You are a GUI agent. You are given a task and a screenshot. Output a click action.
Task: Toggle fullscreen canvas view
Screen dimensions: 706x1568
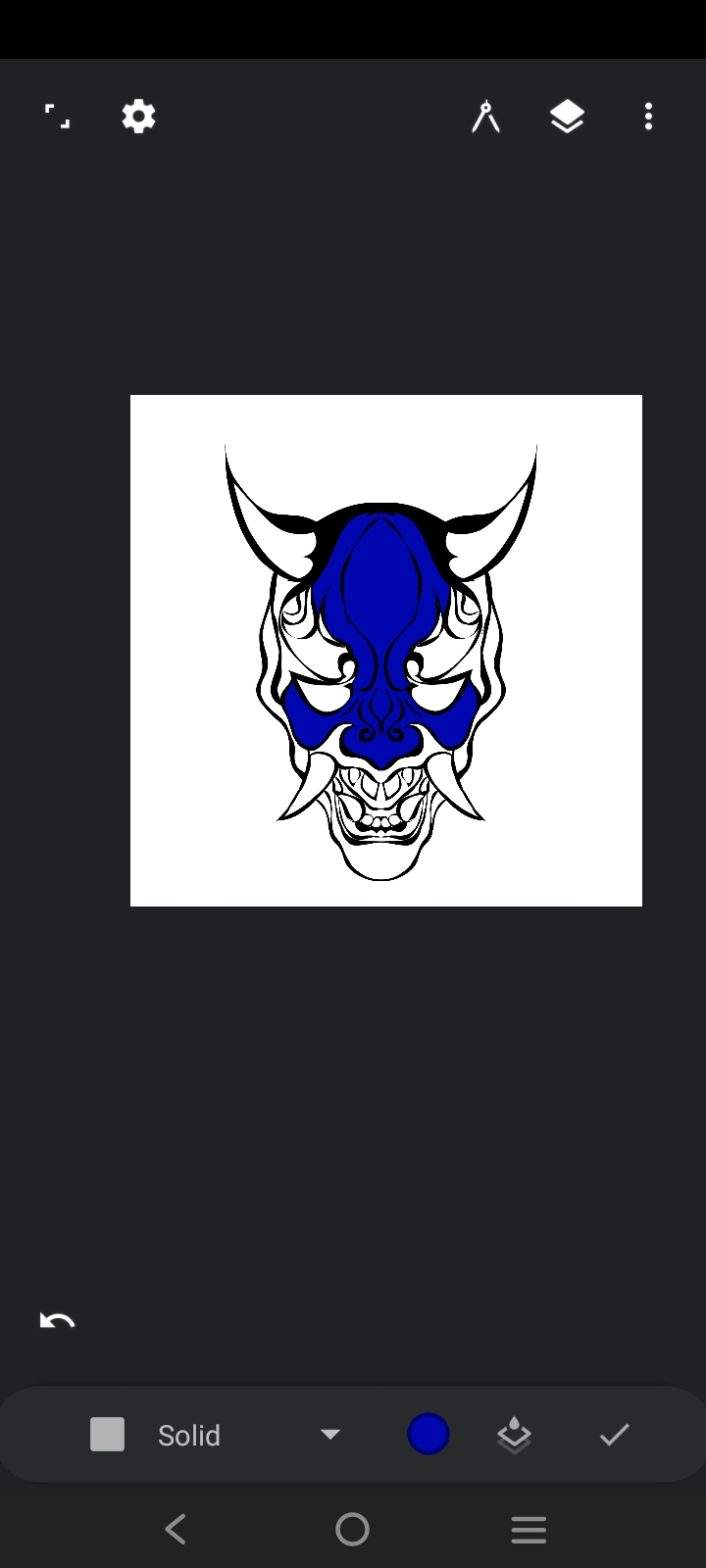pos(58,117)
